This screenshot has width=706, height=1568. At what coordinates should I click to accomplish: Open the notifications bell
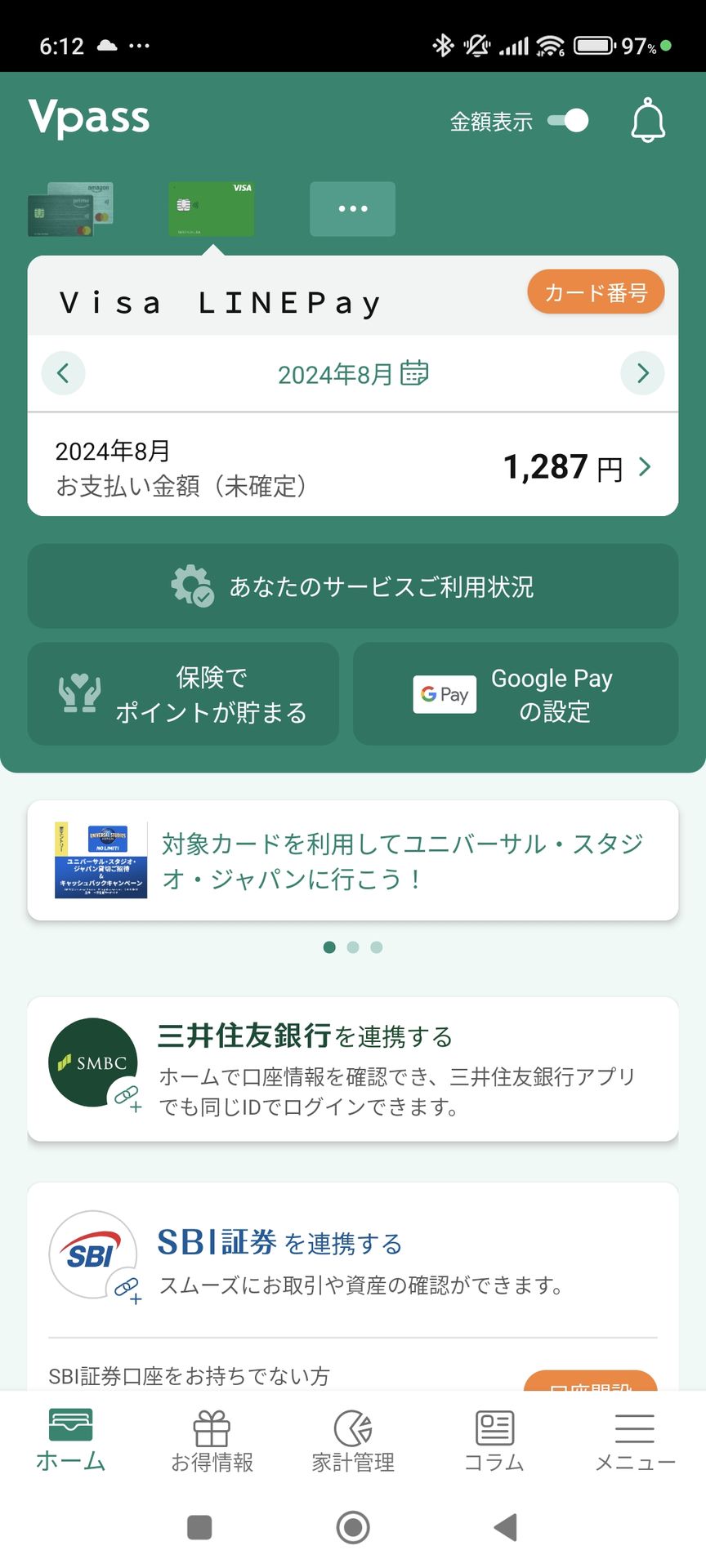pyautogui.click(x=648, y=121)
